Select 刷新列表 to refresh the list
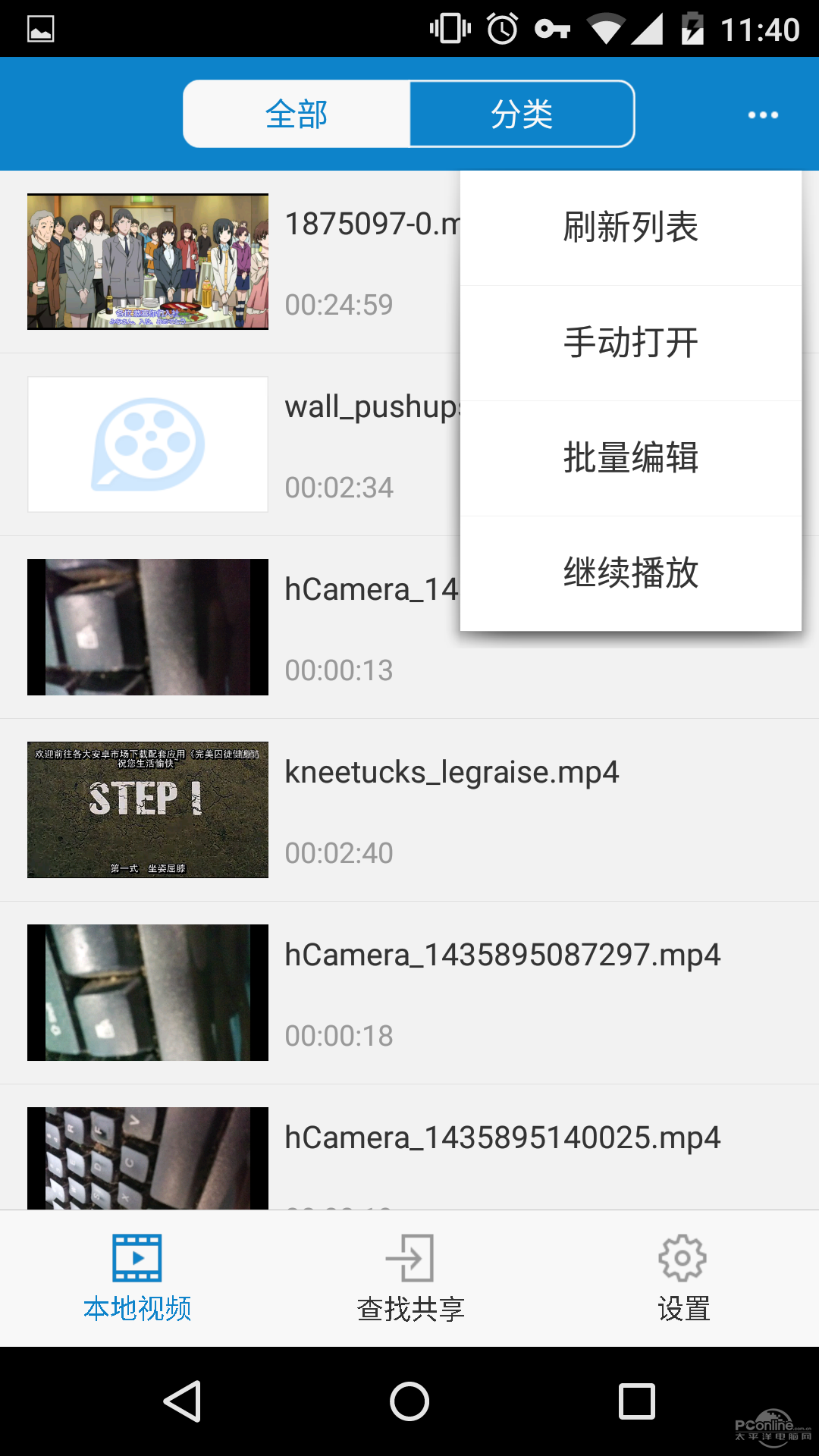Viewport: 819px width, 1456px height. coord(630,227)
